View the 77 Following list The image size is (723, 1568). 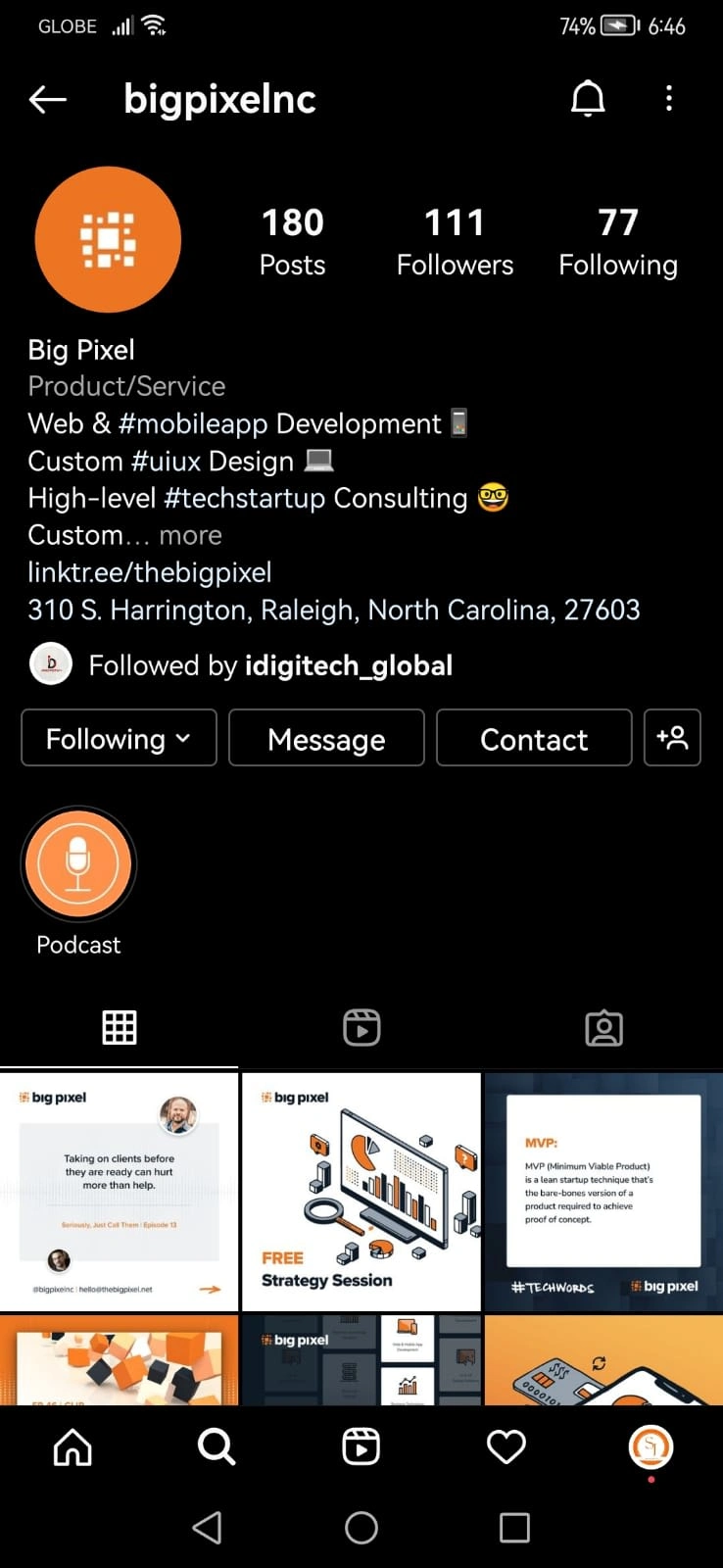(x=617, y=242)
